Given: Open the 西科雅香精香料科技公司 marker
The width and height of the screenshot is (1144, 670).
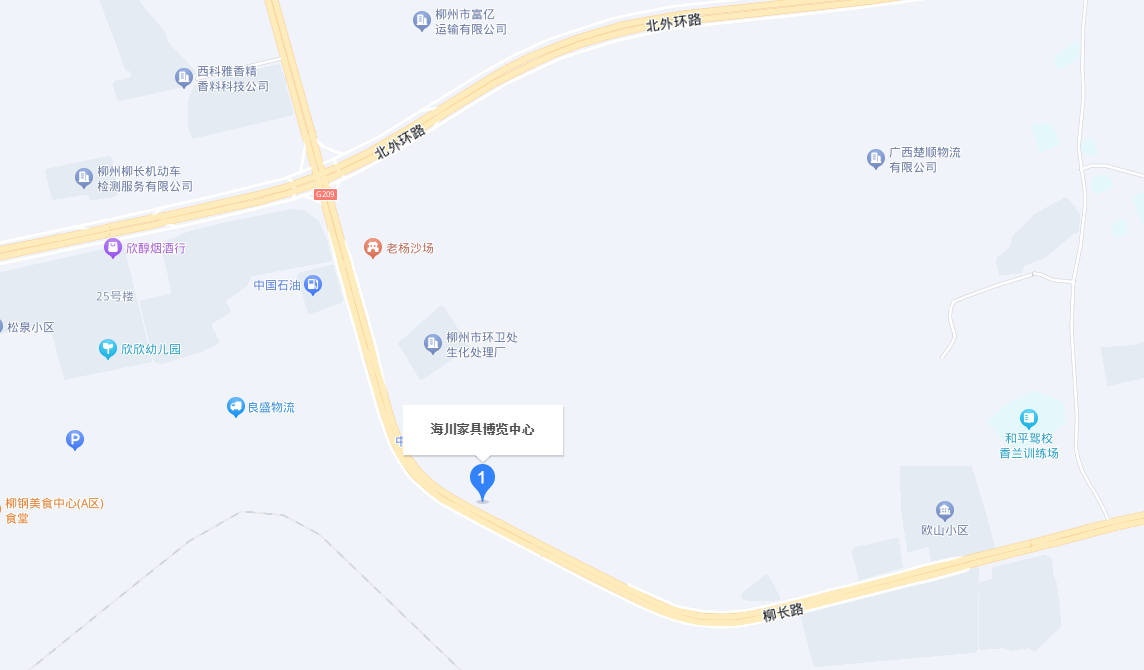Looking at the screenshot, I should pos(184,77).
